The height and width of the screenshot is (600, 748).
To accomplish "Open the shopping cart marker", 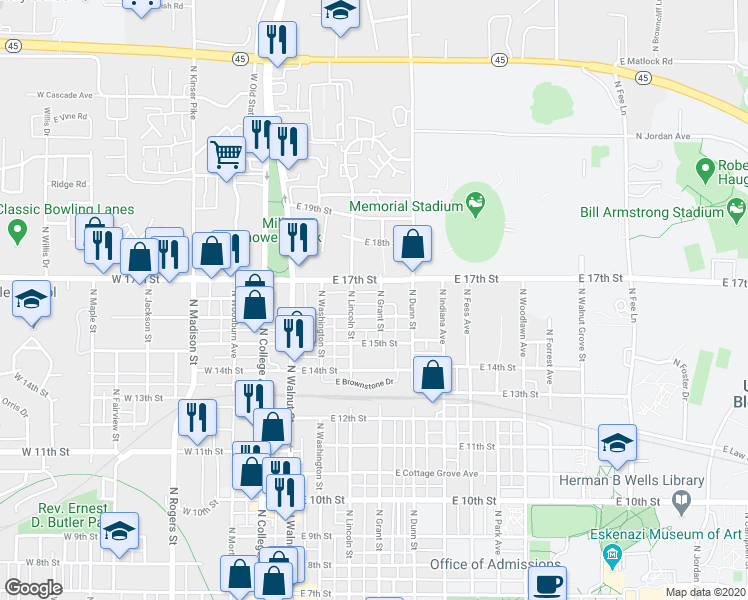I will 226,155.
